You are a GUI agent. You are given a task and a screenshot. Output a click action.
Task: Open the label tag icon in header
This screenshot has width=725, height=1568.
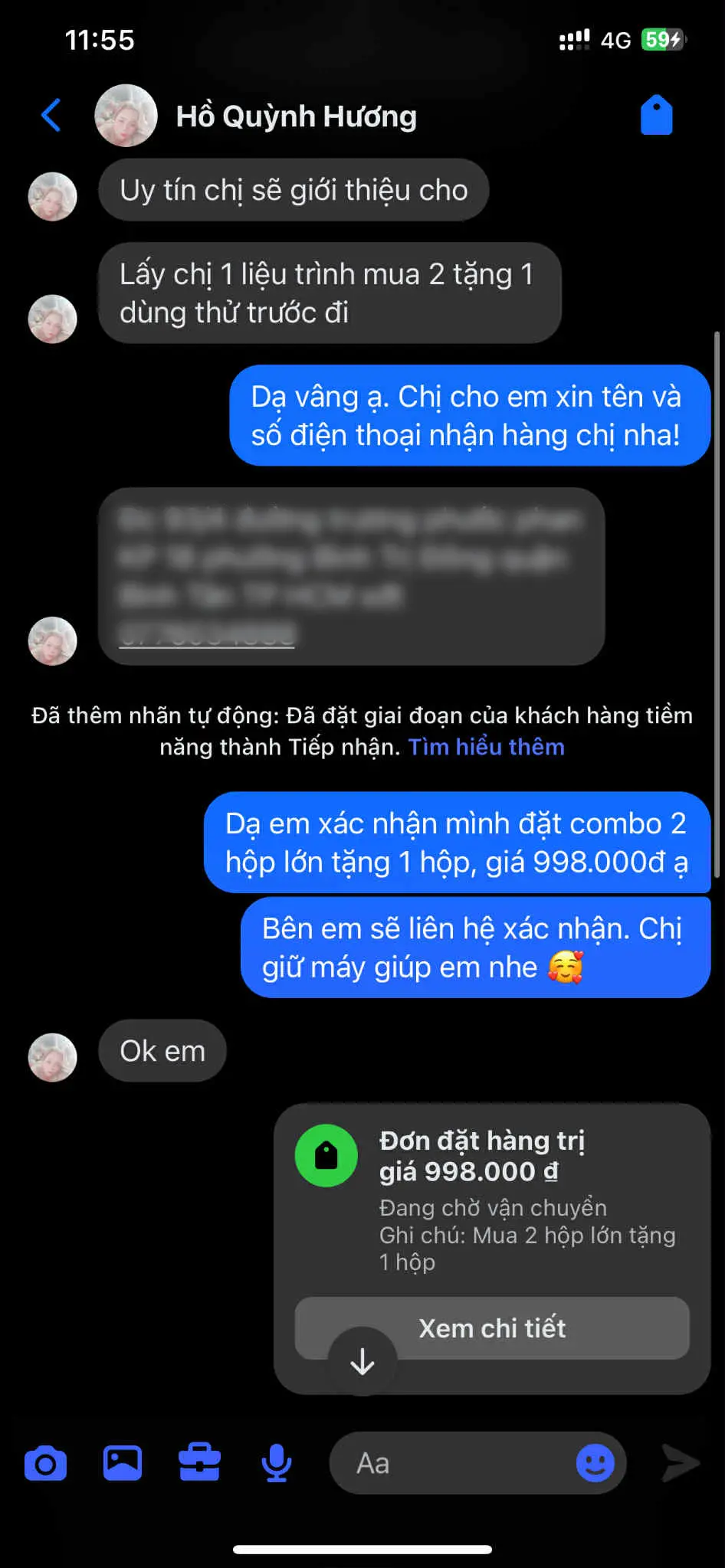(656, 116)
